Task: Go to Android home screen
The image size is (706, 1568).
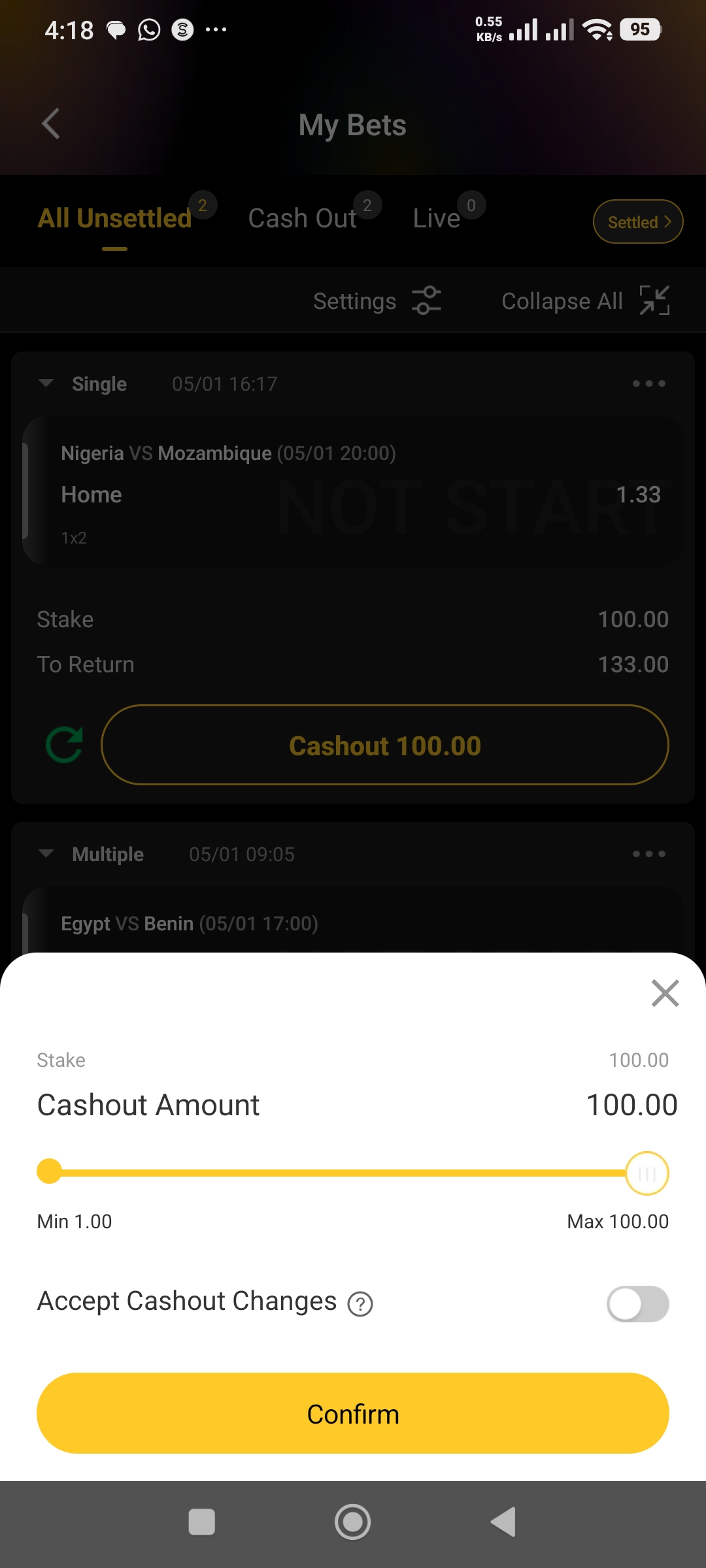Action: pos(353,1522)
